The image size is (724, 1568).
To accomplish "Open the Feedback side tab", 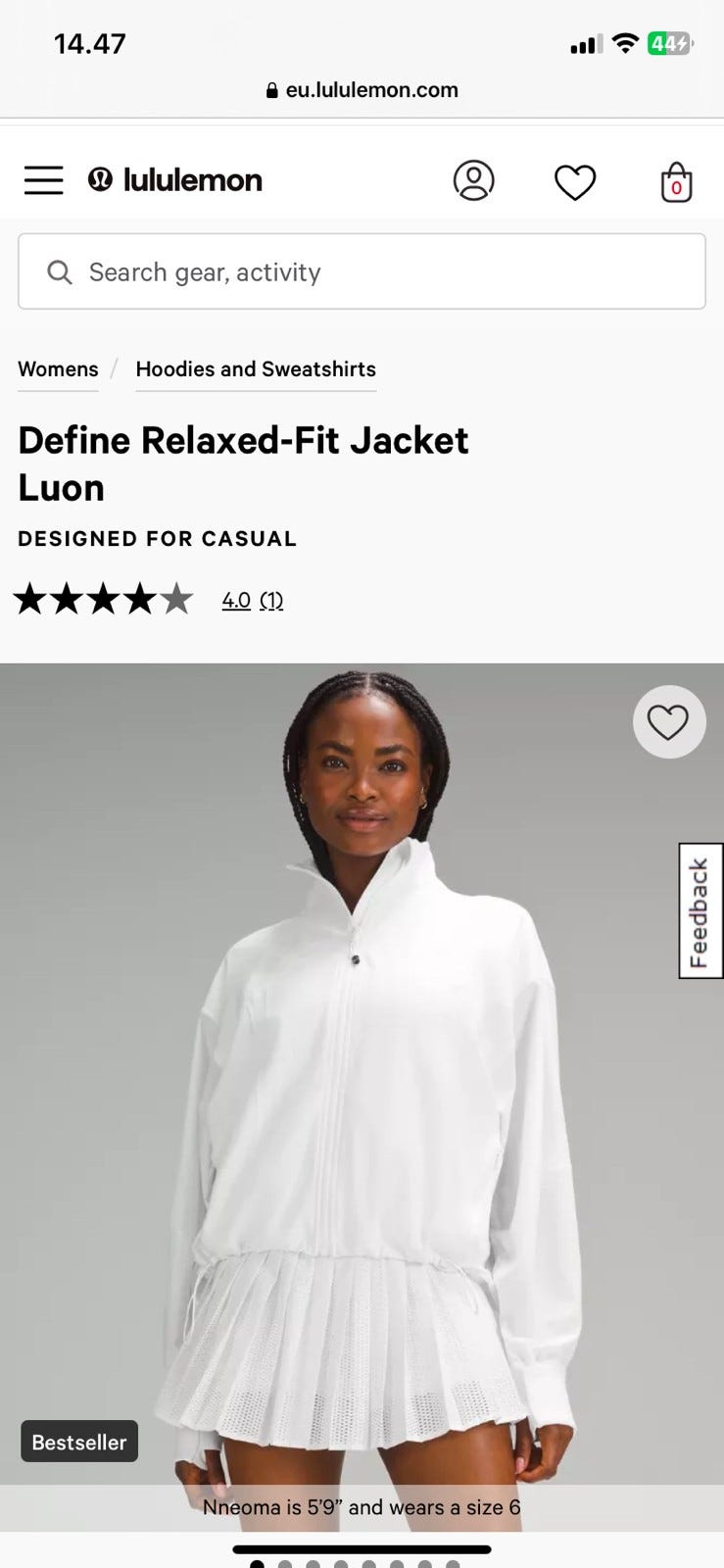I will [x=700, y=910].
